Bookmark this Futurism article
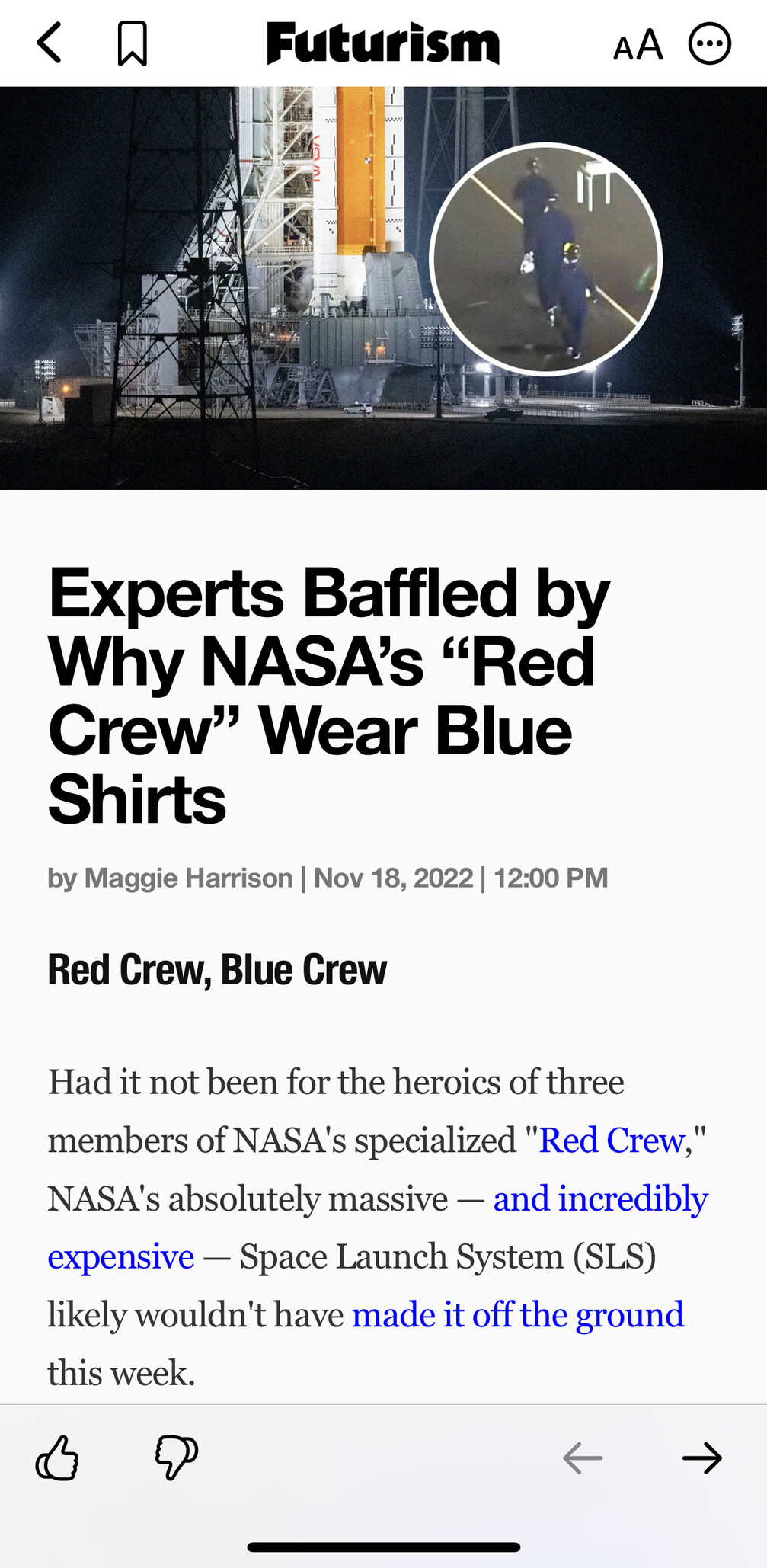 tap(132, 43)
